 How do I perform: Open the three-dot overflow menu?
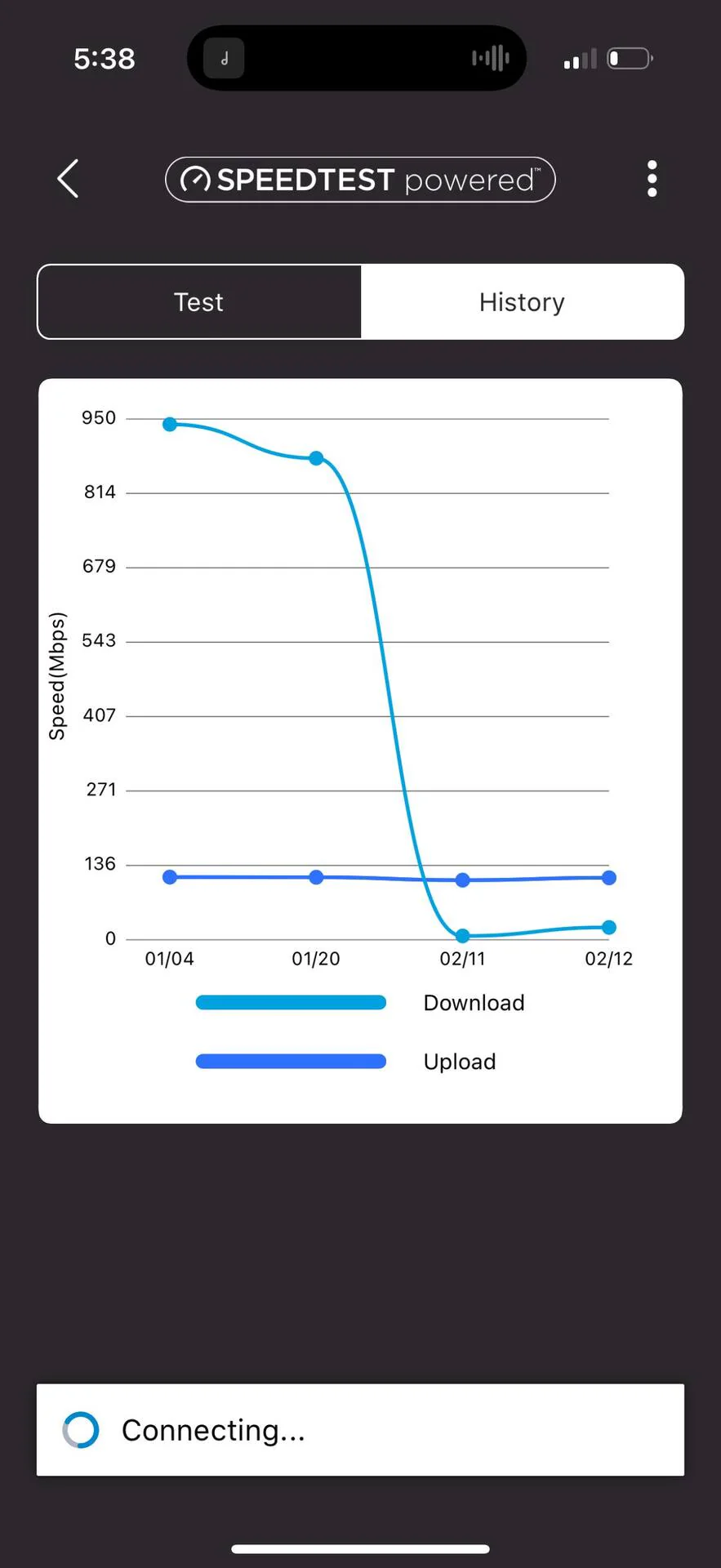coord(652,178)
